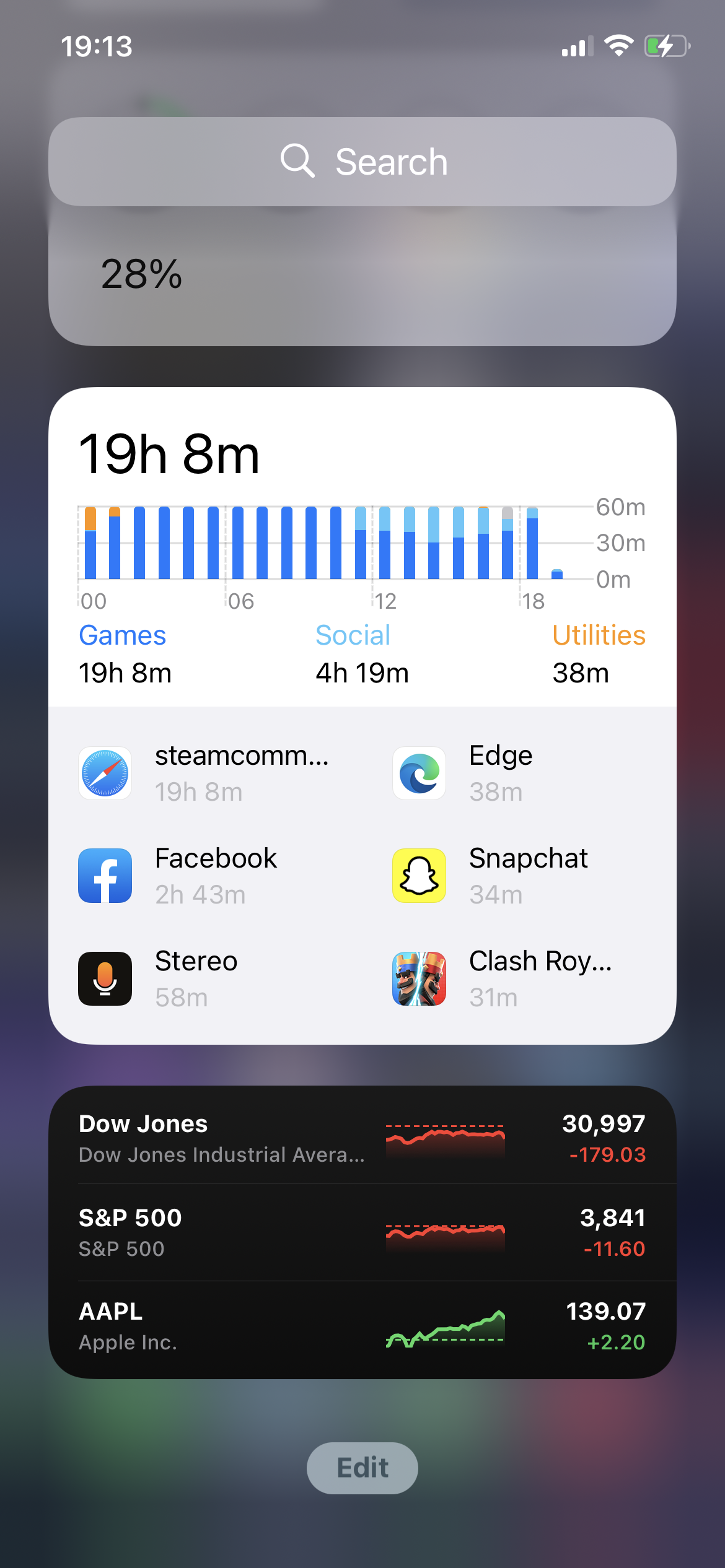Open the battery widget showing 28%
The image size is (725, 1568).
click(362, 276)
